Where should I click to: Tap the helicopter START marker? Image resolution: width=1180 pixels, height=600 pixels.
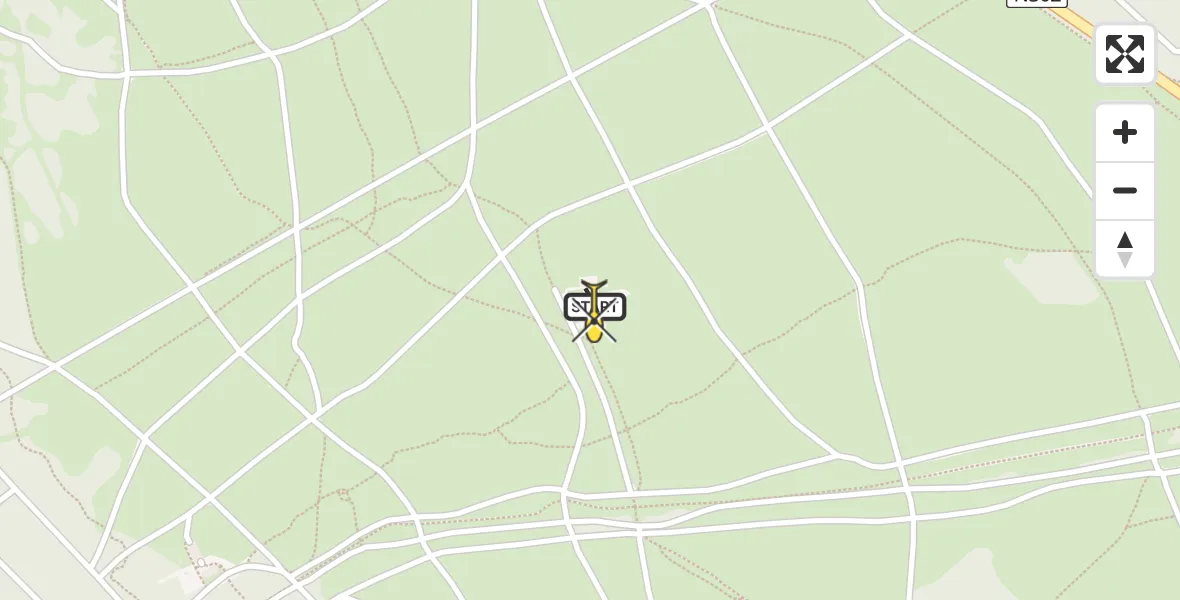tap(595, 309)
